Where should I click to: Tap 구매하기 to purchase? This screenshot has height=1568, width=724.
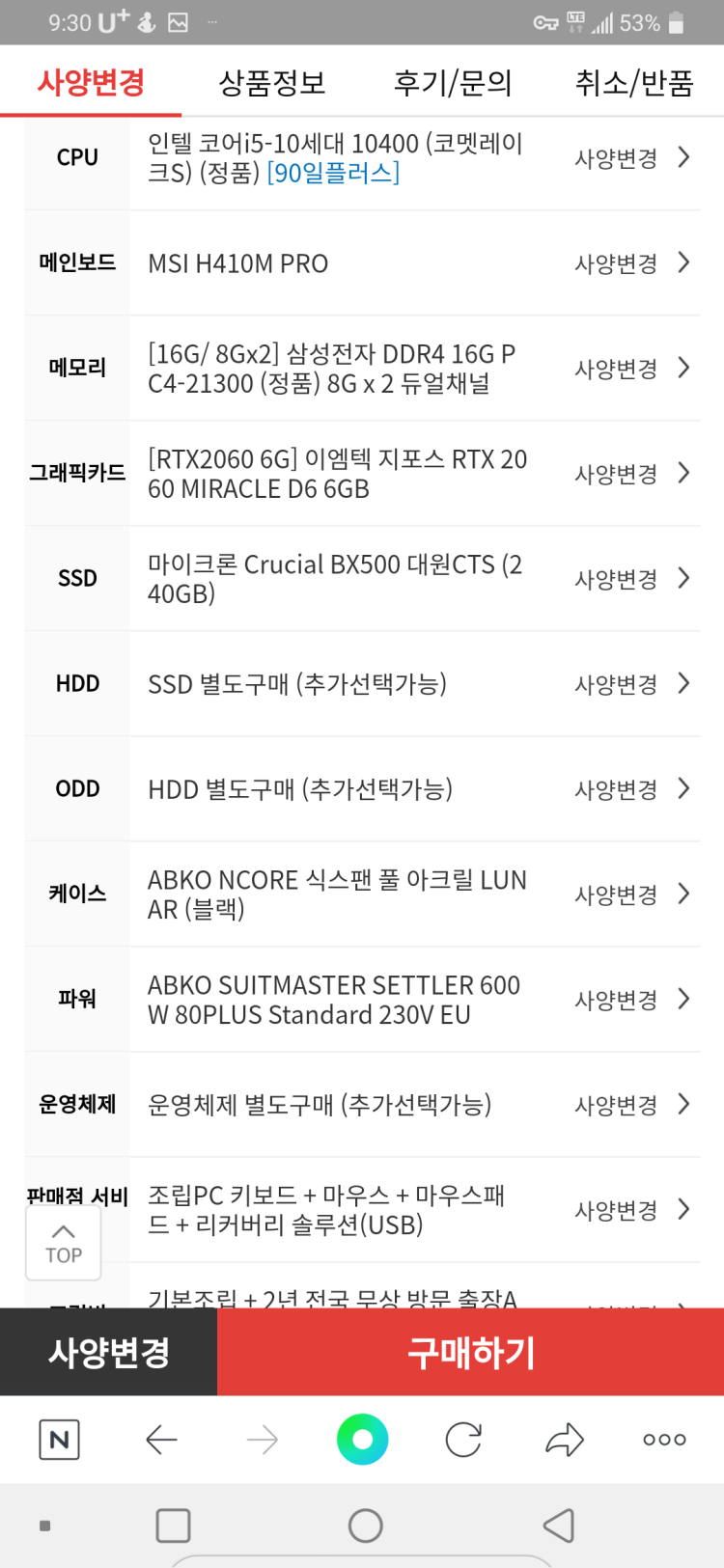[x=470, y=1352]
